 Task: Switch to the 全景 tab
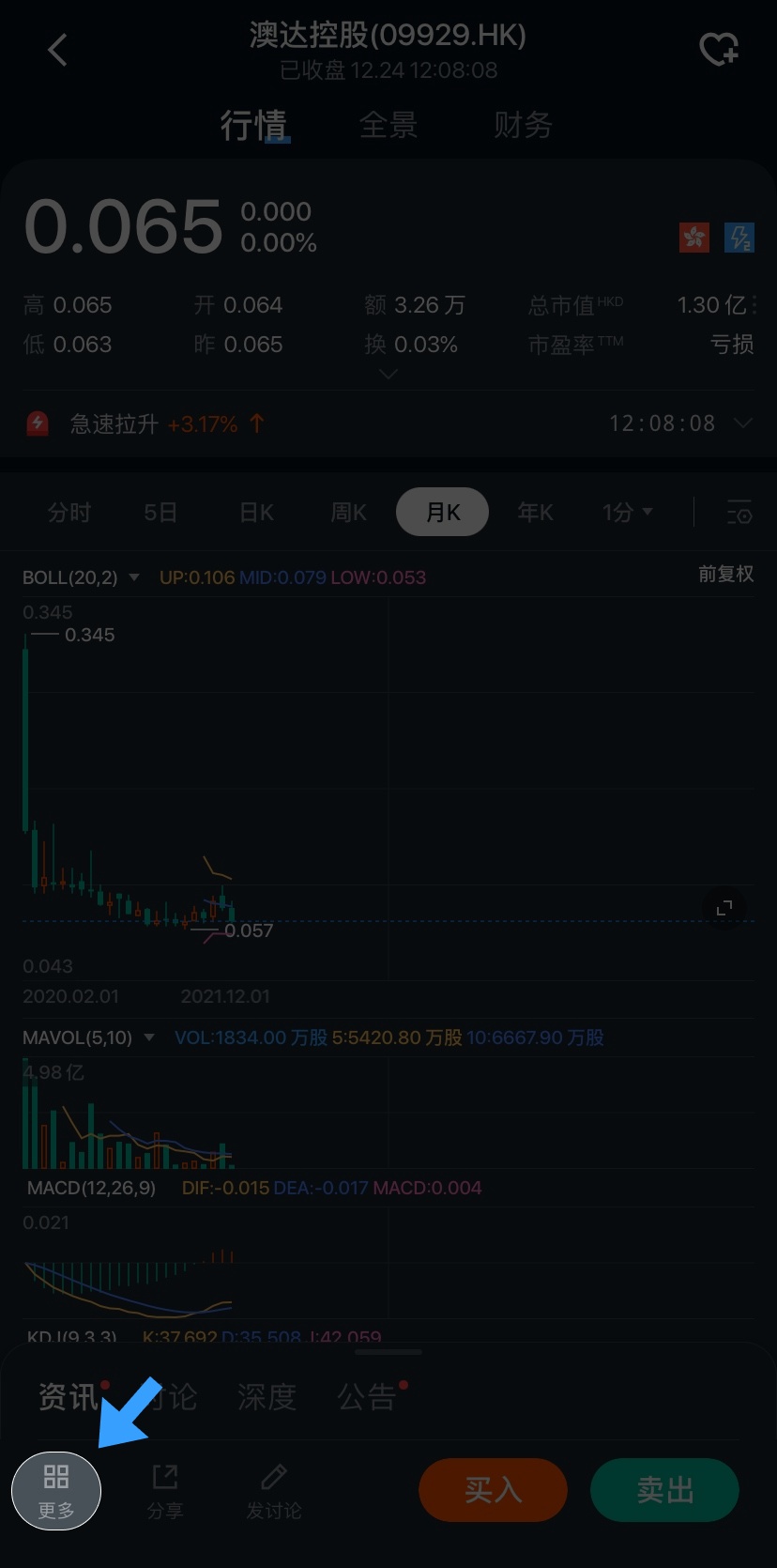(x=388, y=125)
